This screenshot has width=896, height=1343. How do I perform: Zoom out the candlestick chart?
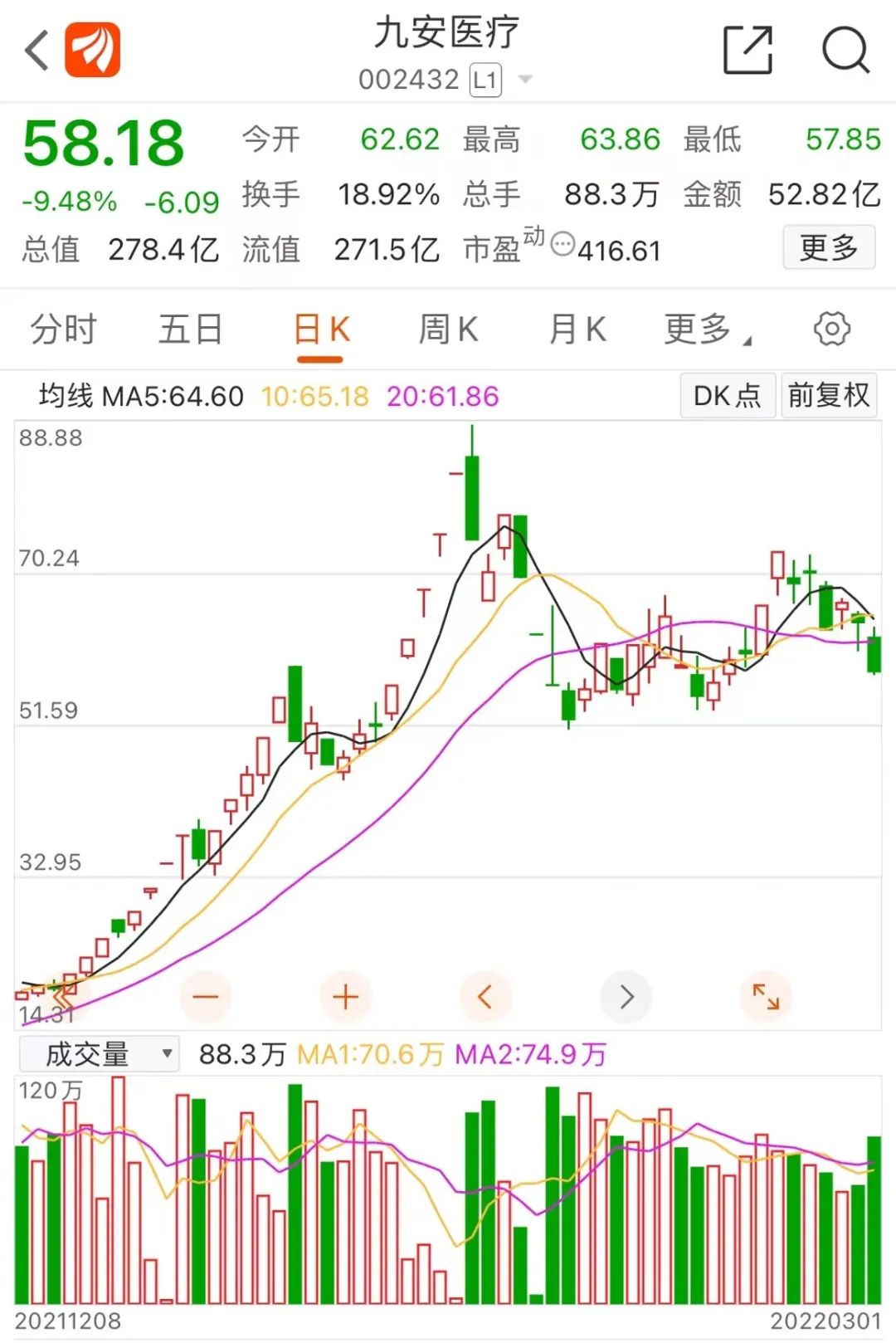[x=205, y=997]
